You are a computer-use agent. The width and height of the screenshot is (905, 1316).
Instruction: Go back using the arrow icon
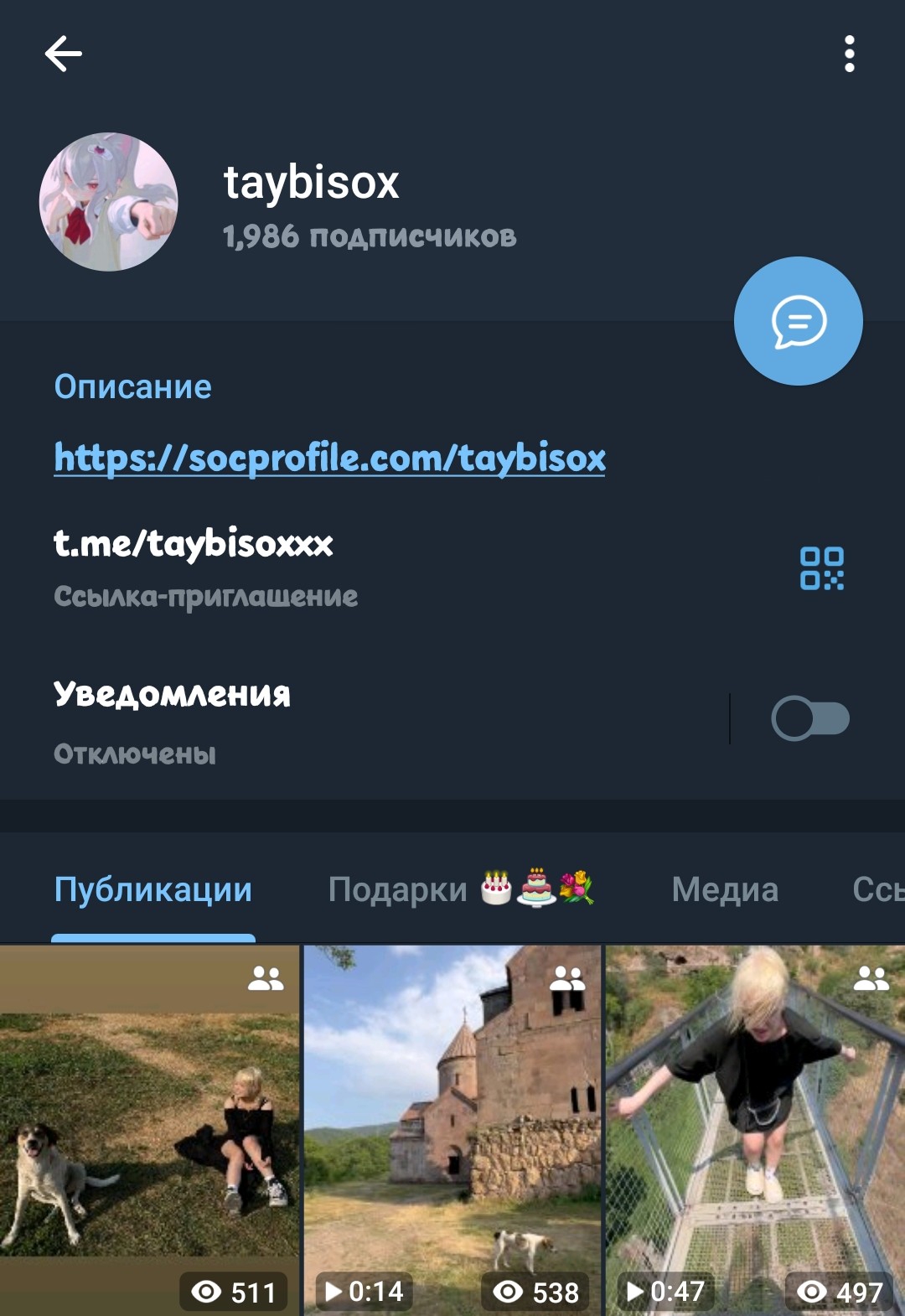pos(64,54)
